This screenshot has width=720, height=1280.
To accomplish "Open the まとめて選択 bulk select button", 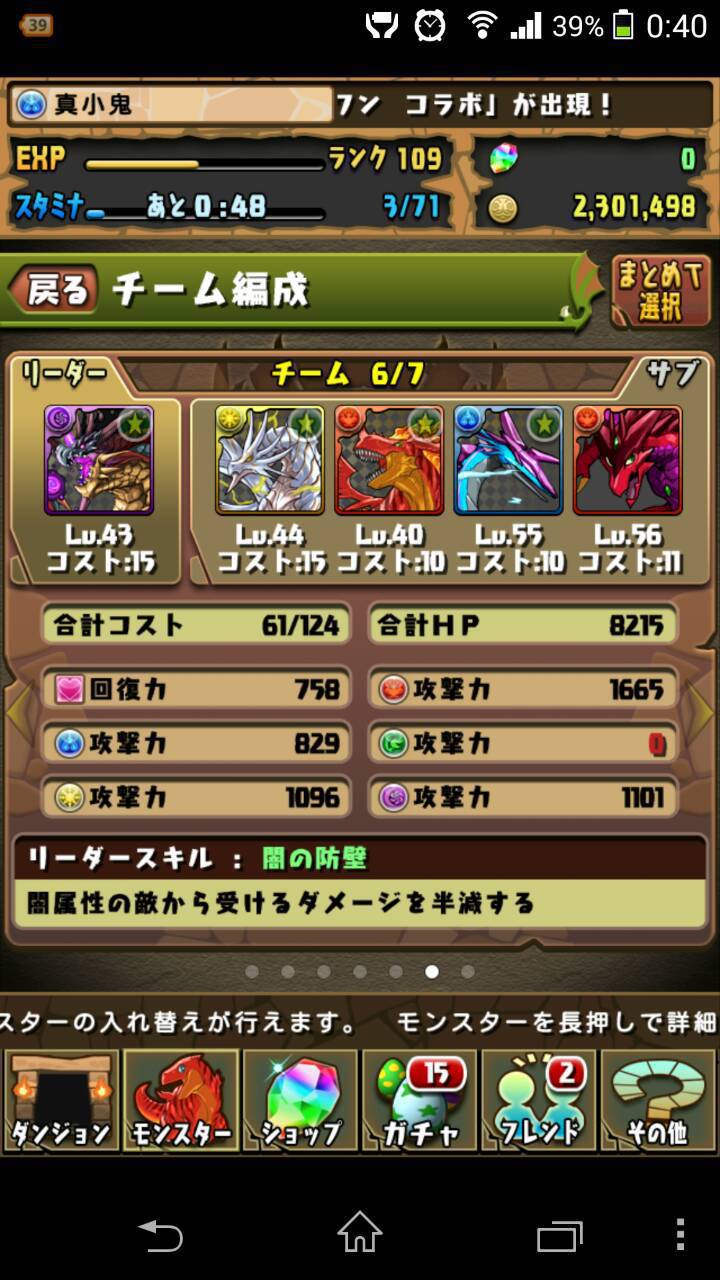I will click(660, 291).
